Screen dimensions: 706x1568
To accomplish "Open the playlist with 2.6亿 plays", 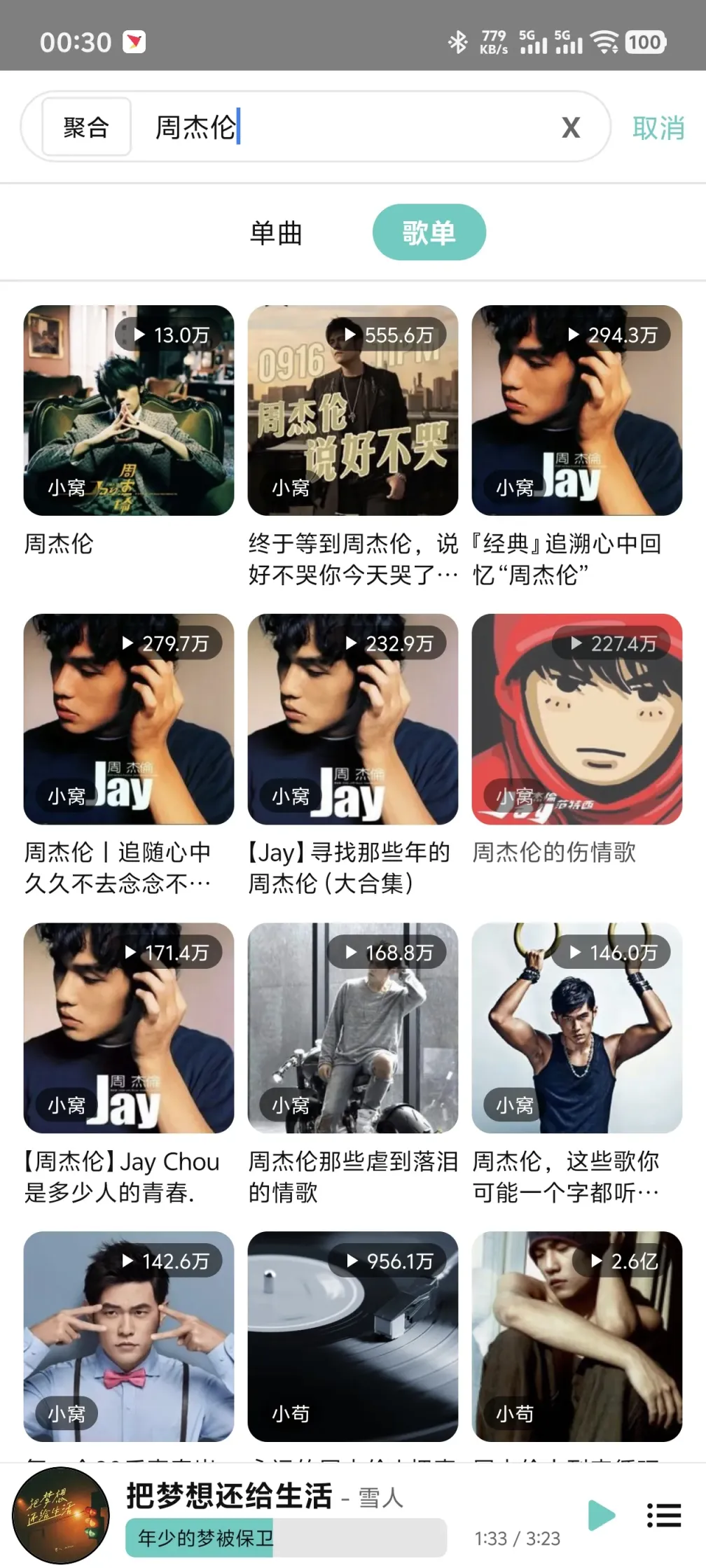I will coord(577,1336).
